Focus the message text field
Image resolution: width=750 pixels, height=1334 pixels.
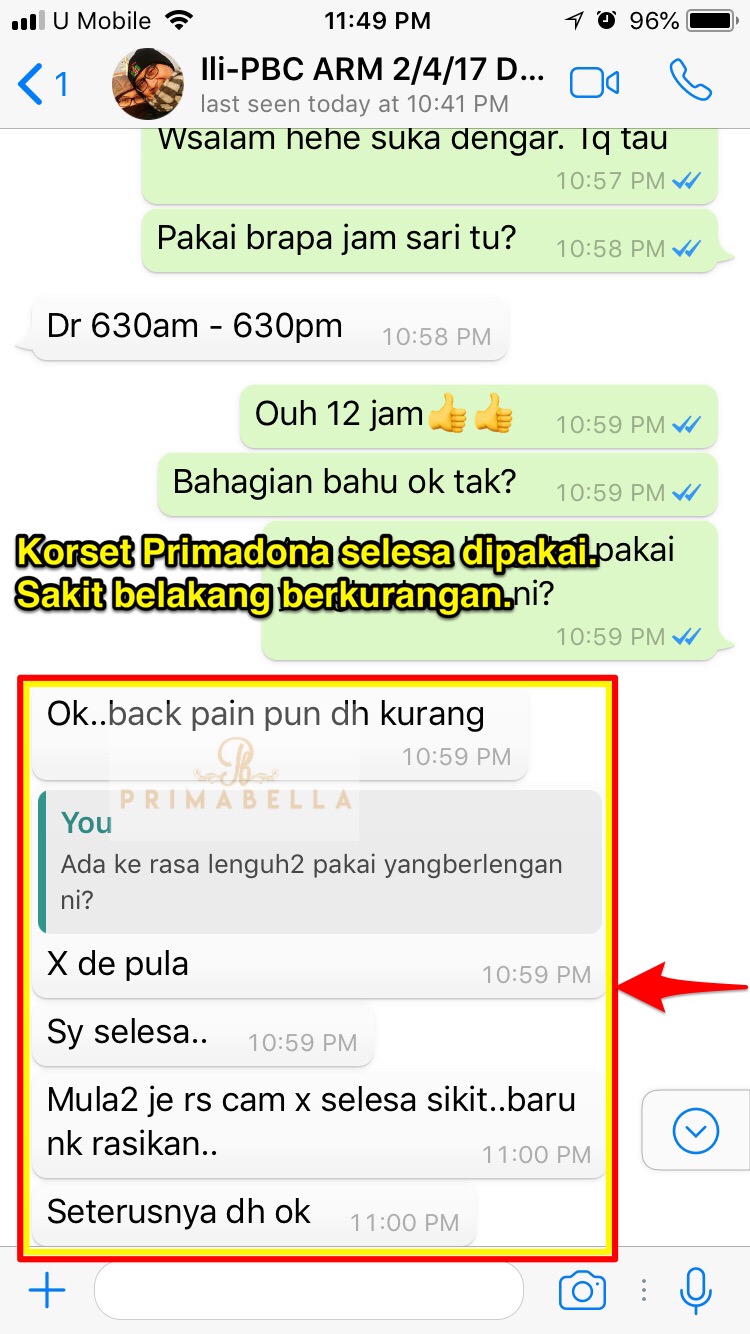(308, 1291)
